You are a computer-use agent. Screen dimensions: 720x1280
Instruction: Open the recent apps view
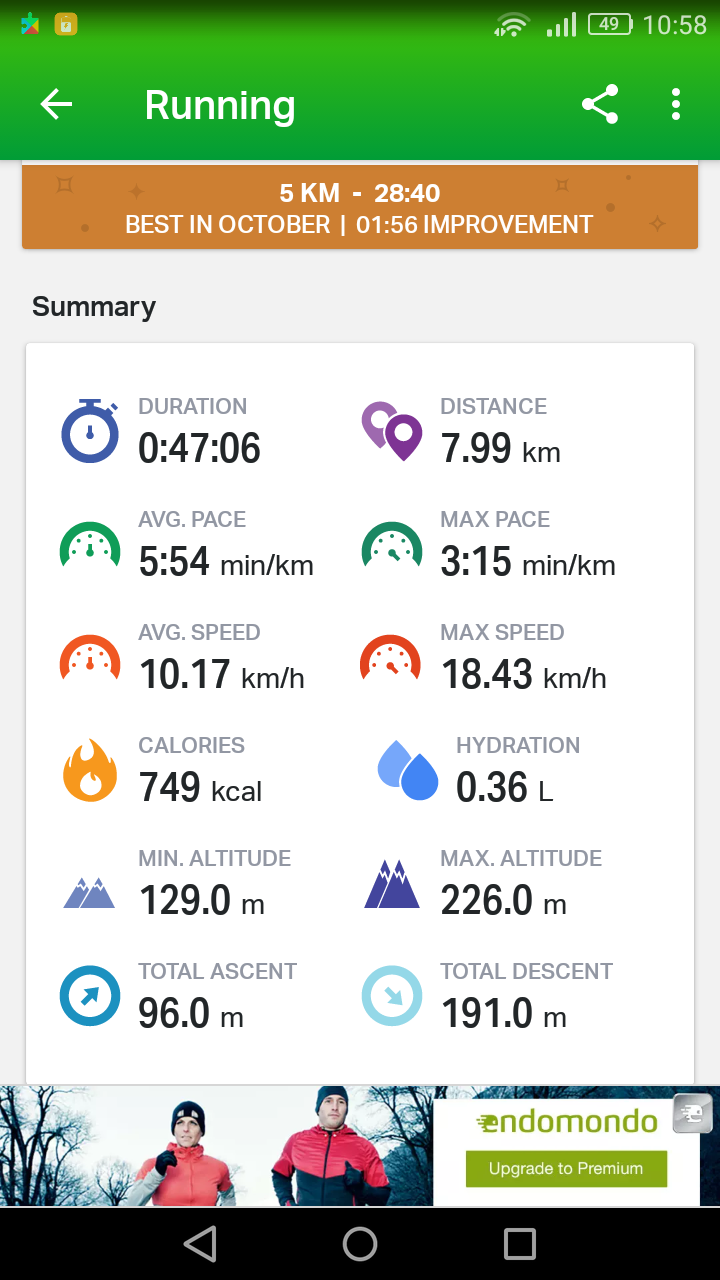coord(520,1244)
